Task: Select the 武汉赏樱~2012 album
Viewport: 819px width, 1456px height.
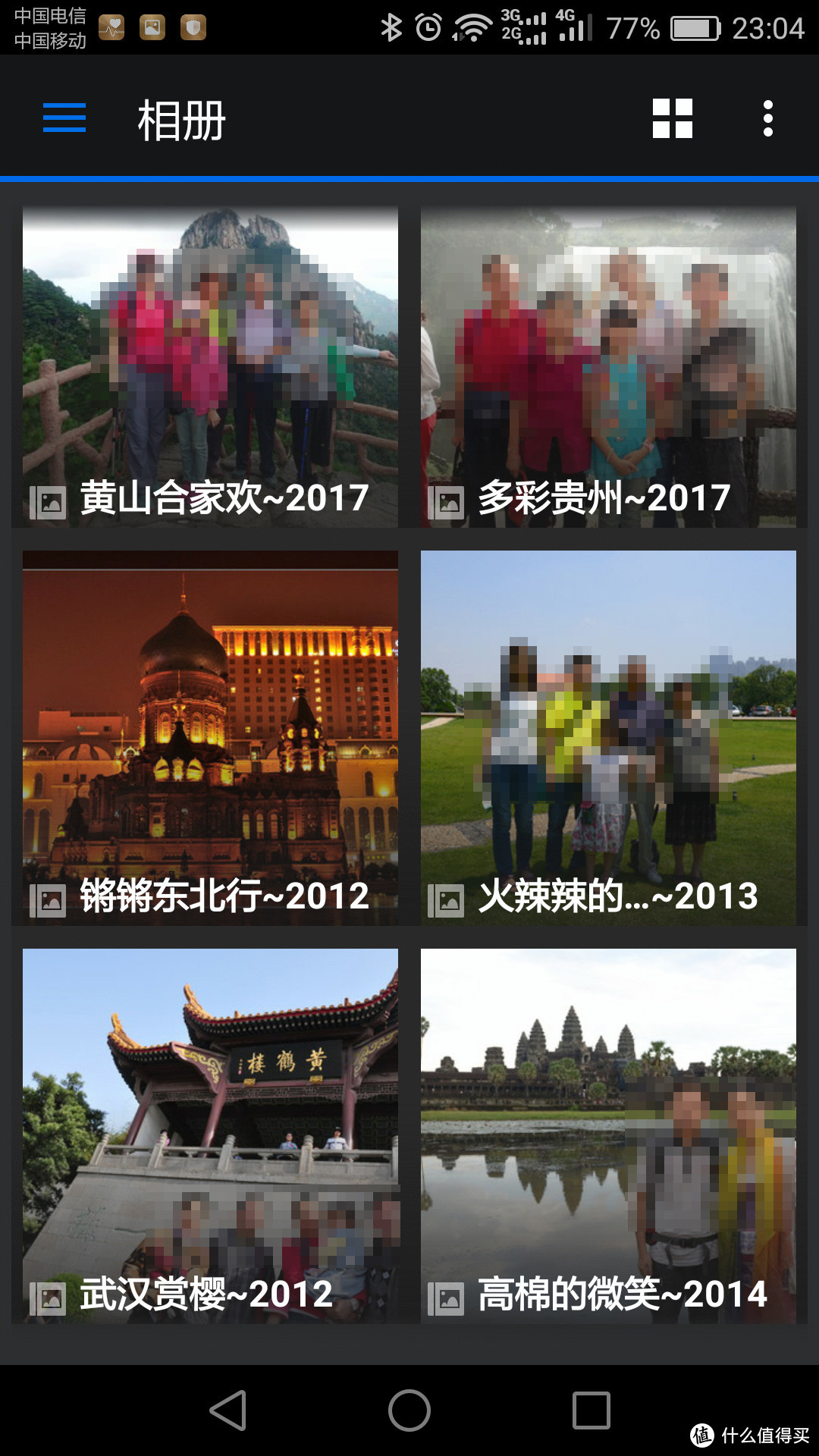Action: [x=210, y=1135]
